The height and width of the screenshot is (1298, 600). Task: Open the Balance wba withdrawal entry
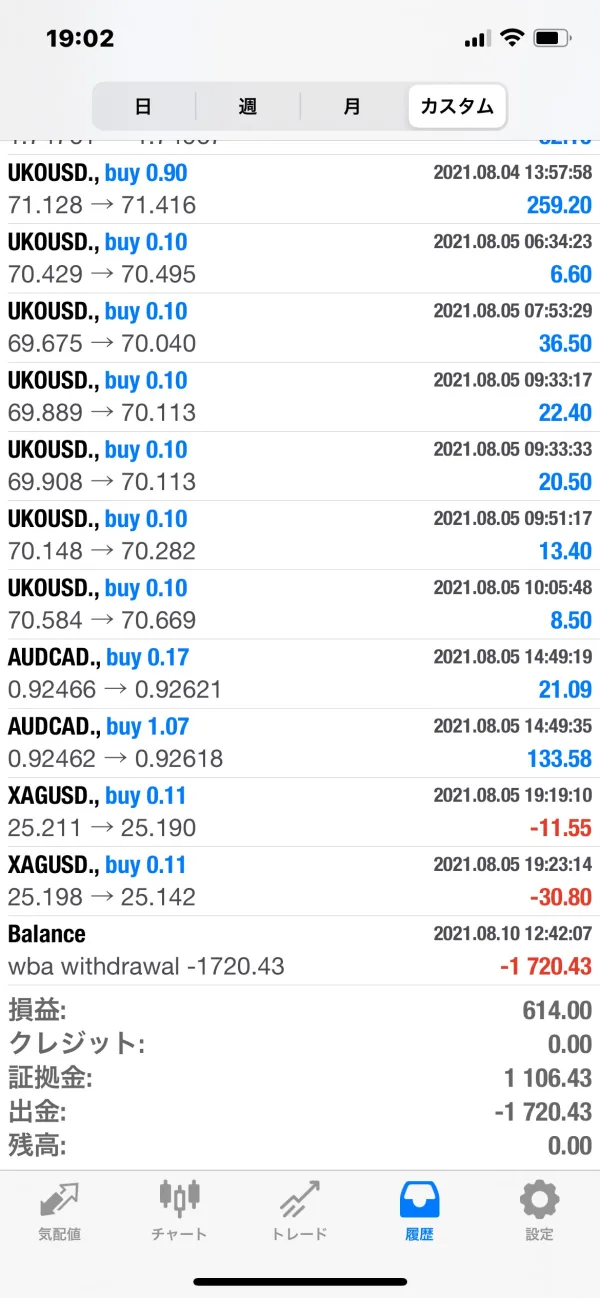click(300, 950)
